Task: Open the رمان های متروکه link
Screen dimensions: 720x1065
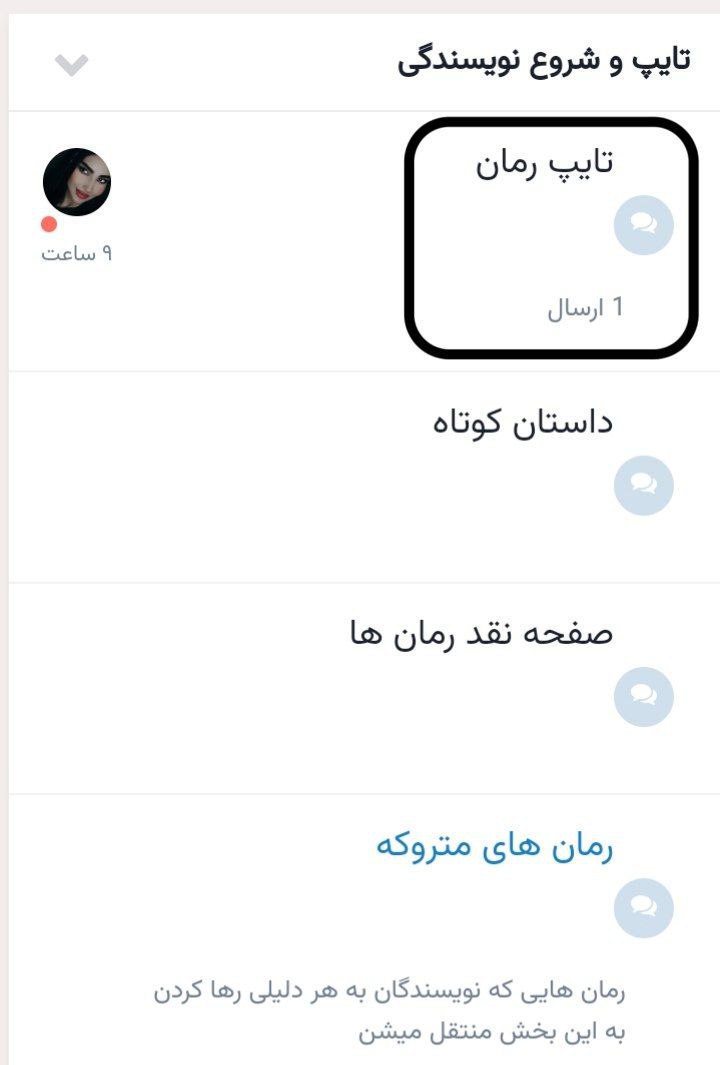Action: tap(494, 846)
